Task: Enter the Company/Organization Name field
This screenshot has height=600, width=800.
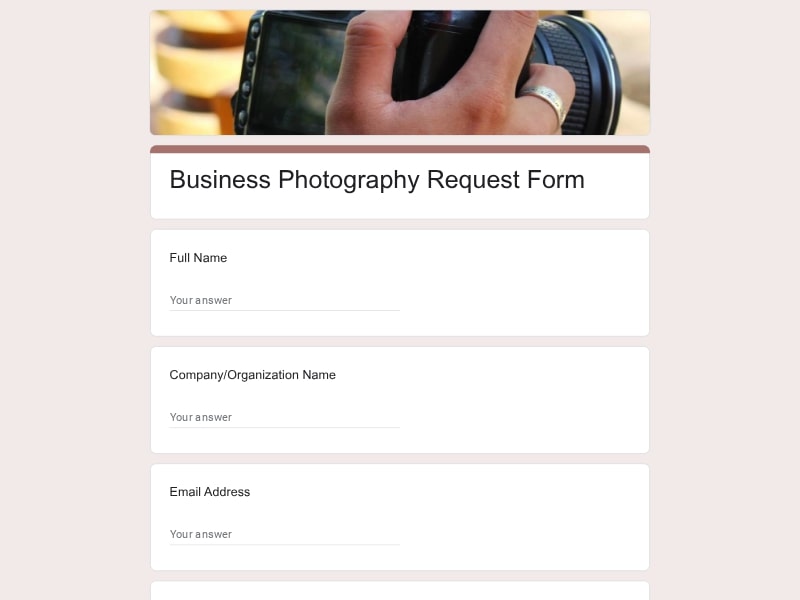Action: point(284,417)
